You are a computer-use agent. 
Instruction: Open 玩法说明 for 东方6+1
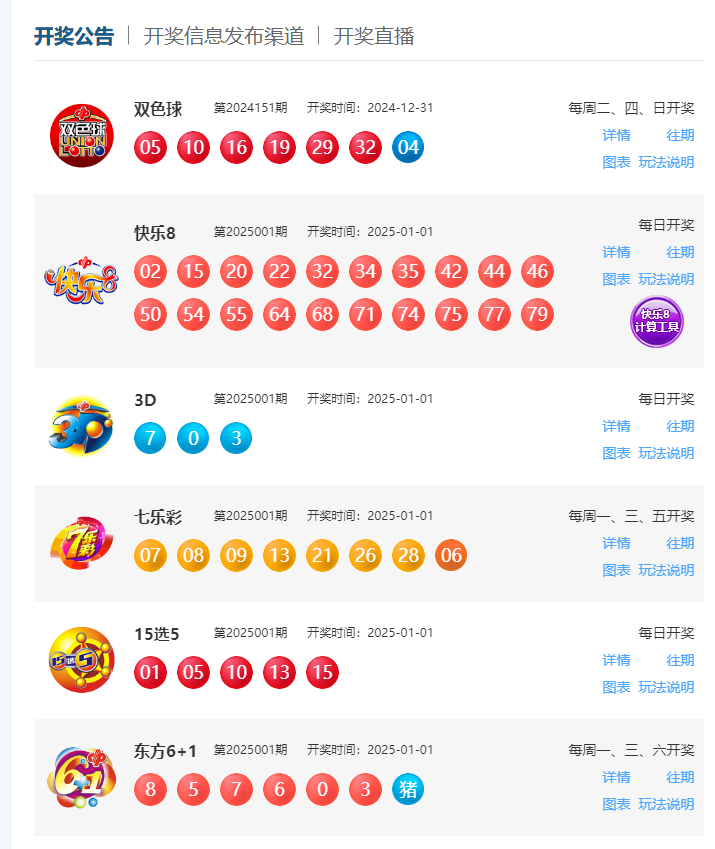[666, 804]
